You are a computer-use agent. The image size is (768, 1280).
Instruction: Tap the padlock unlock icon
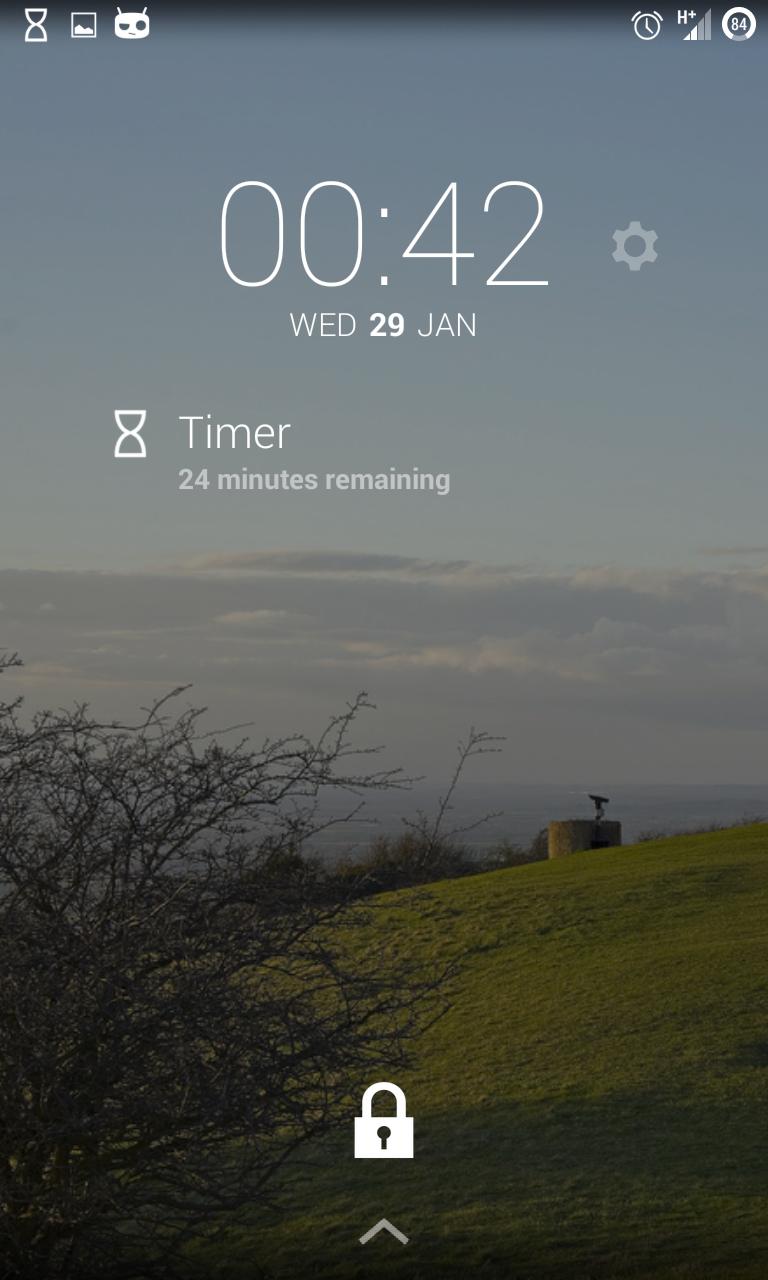384,1121
